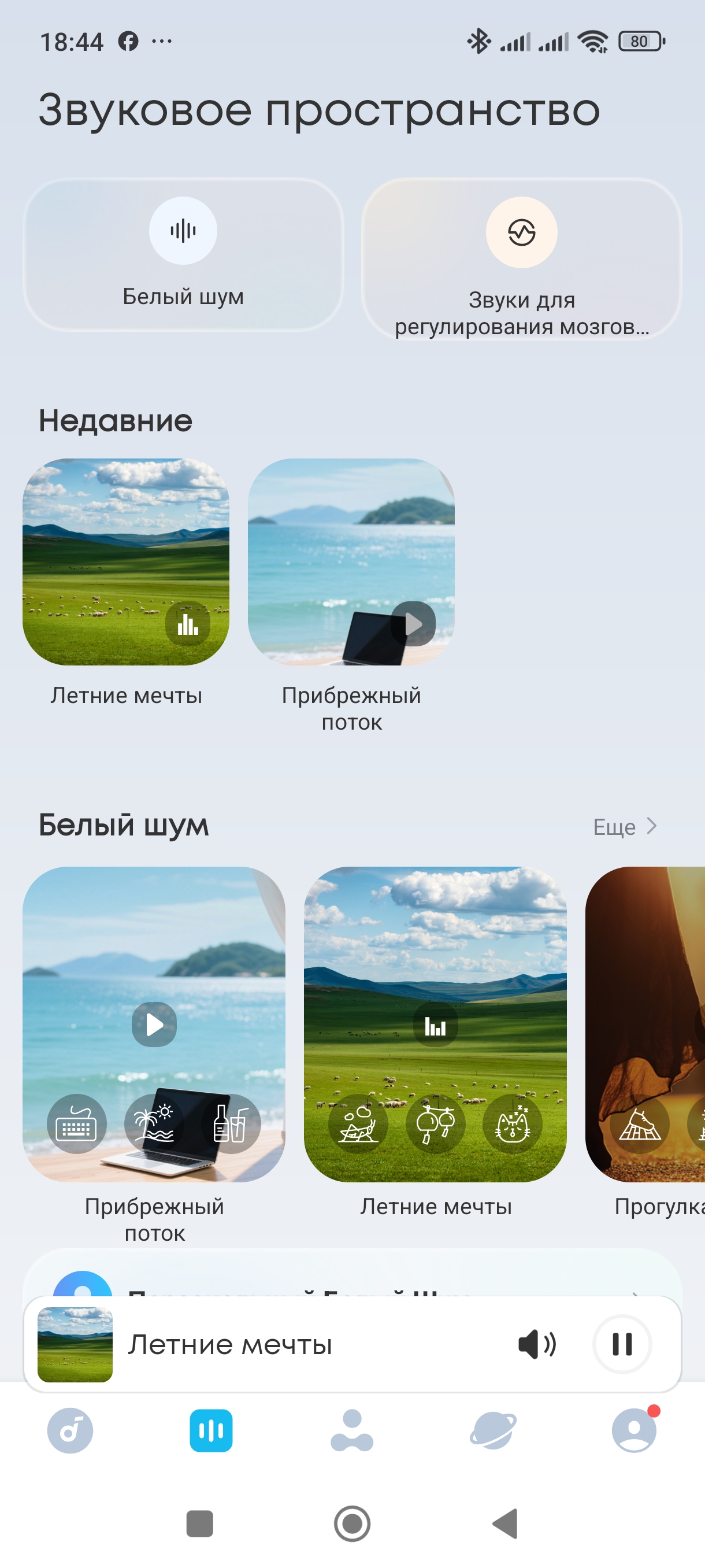Go back using the system back button
Image resolution: width=705 pixels, height=1568 pixels.
(505, 1523)
